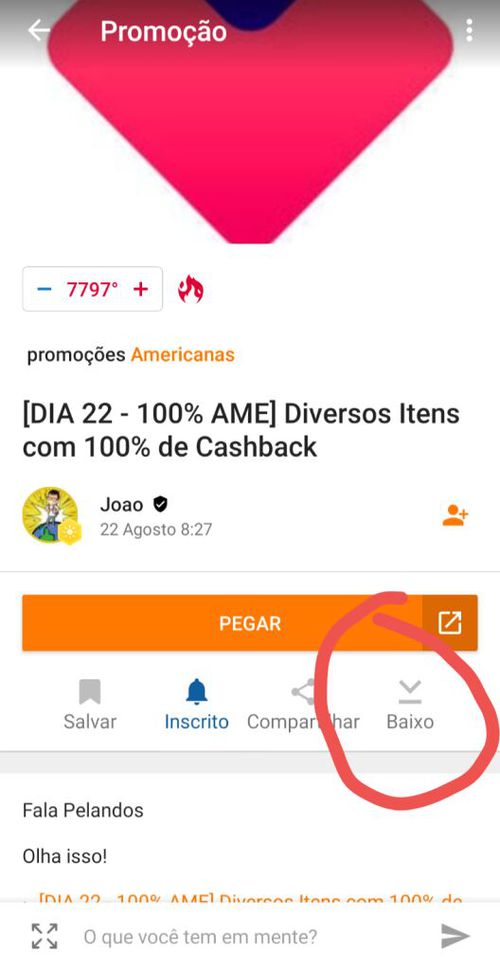Open the three-dot overflow menu
This screenshot has width=500, height=970.
click(x=469, y=30)
